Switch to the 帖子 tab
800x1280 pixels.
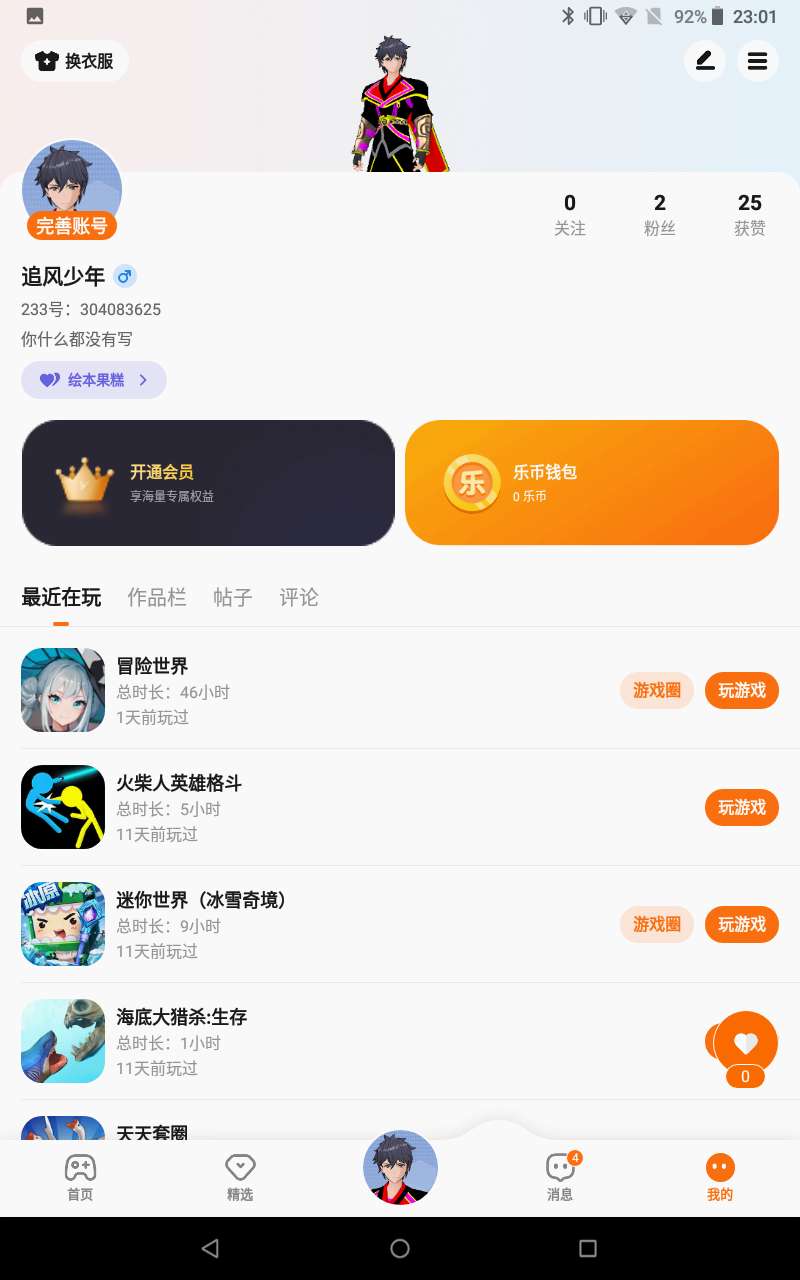point(233,598)
